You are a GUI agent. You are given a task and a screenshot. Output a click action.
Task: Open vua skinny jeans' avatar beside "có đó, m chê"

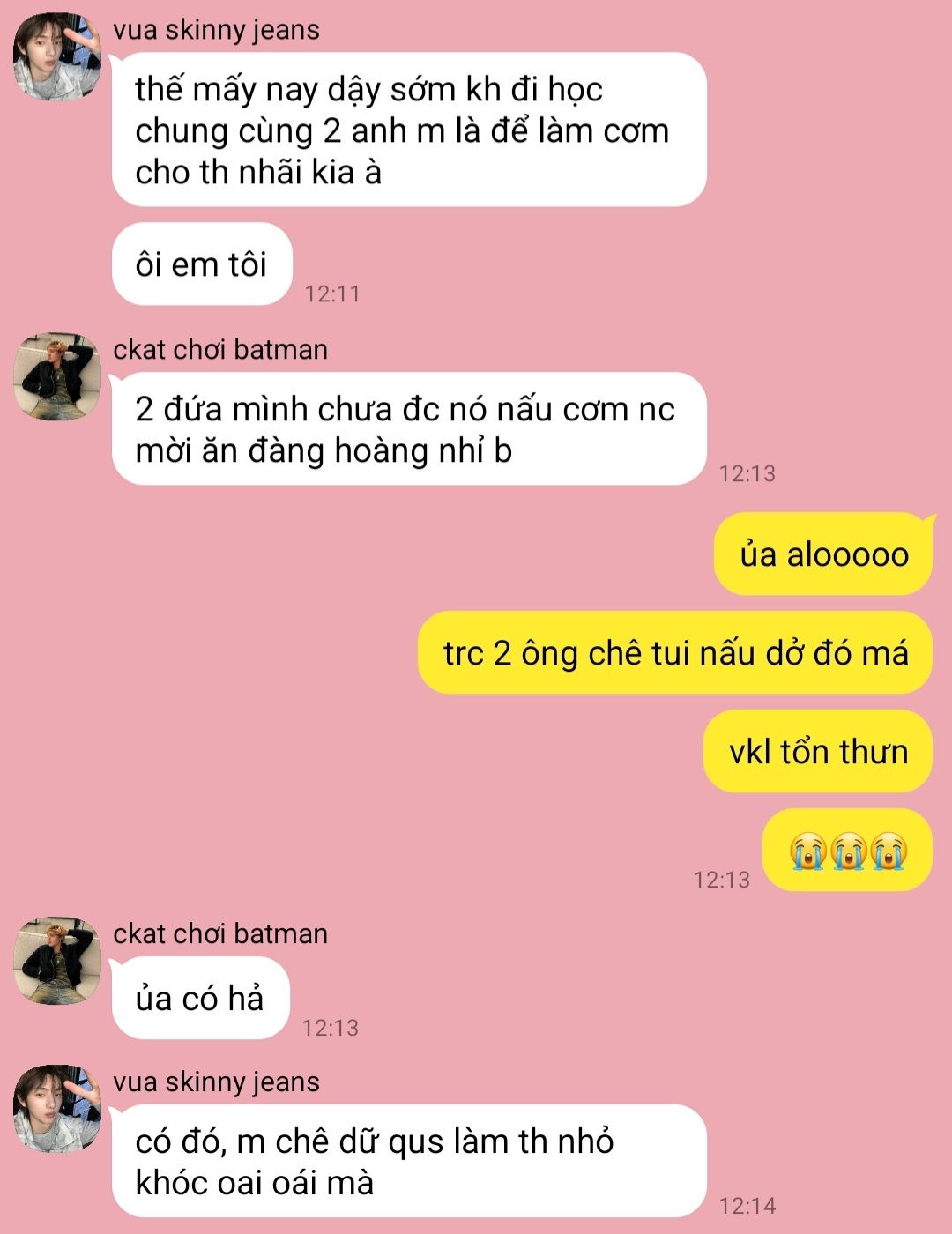[56, 1109]
